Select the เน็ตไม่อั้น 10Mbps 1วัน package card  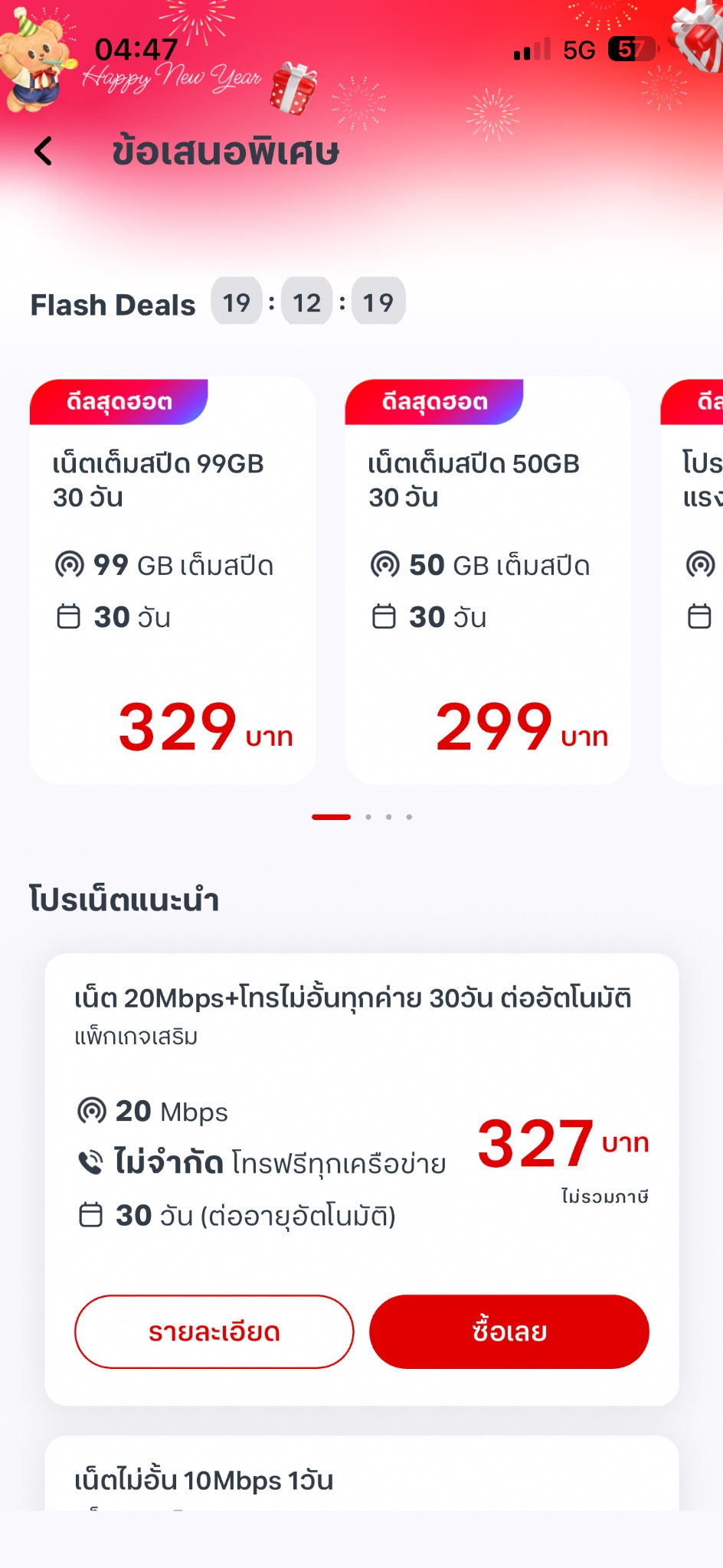coord(361,1478)
